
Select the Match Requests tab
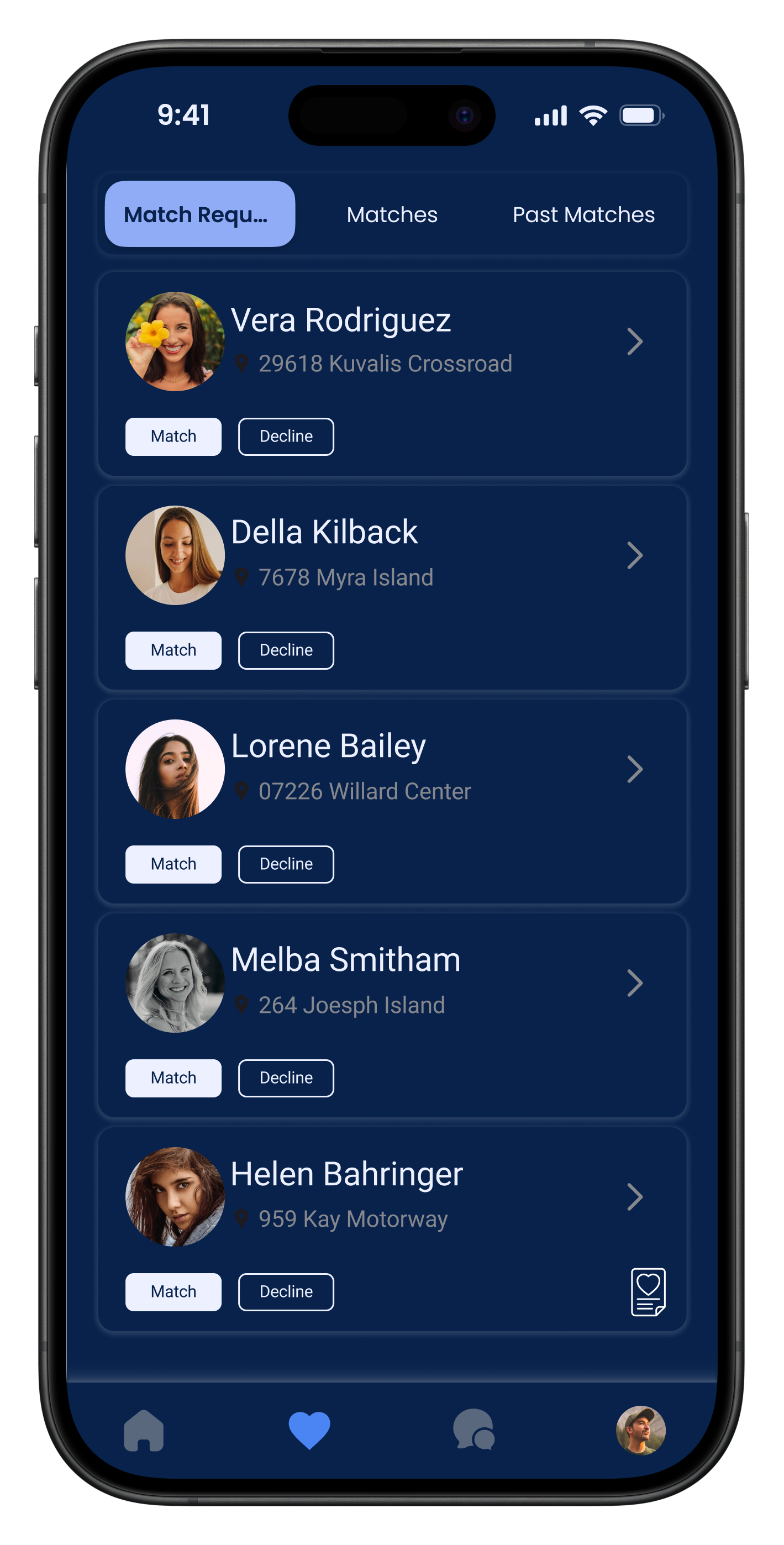(199, 214)
